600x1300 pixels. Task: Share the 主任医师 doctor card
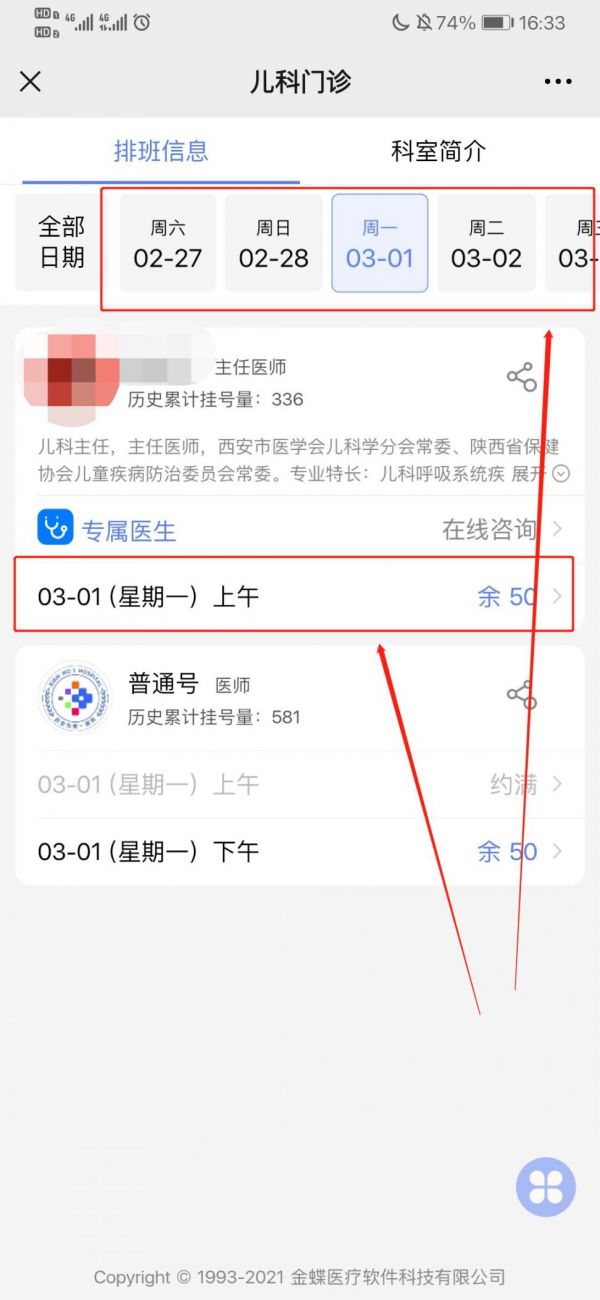pos(521,377)
